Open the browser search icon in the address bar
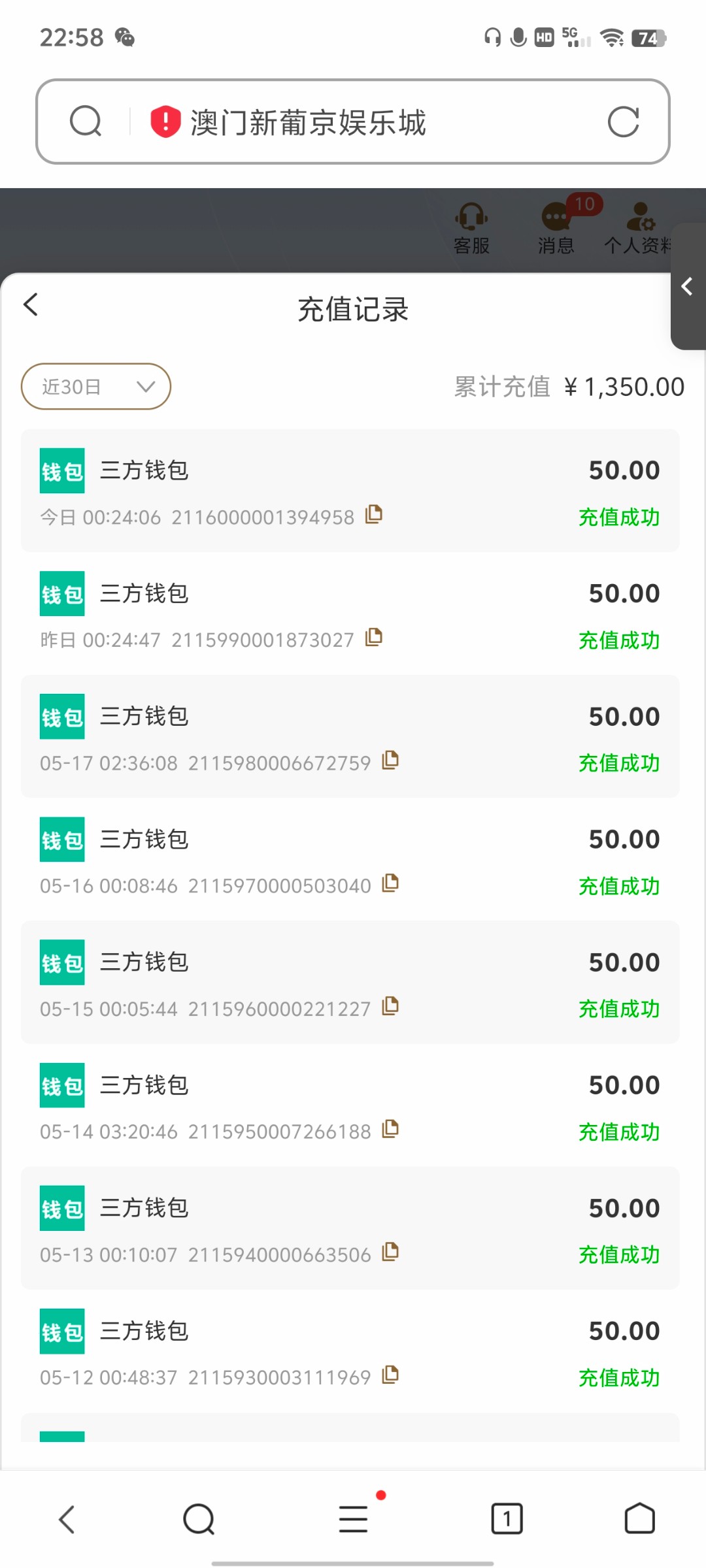The height and width of the screenshot is (1568, 706). click(86, 122)
